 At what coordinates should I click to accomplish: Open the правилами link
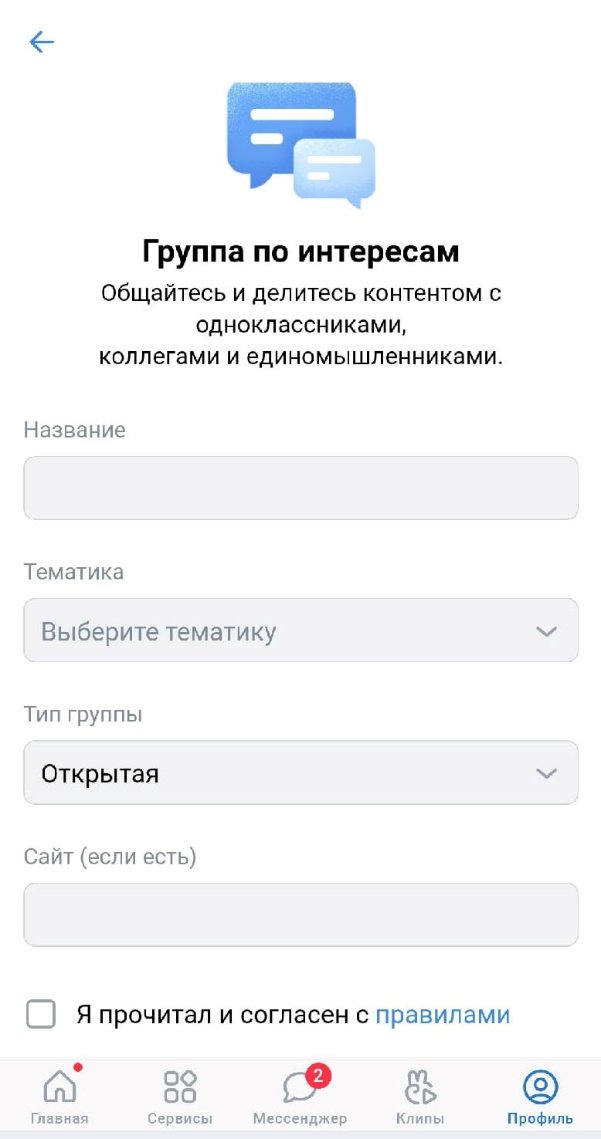click(x=442, y=1015)
